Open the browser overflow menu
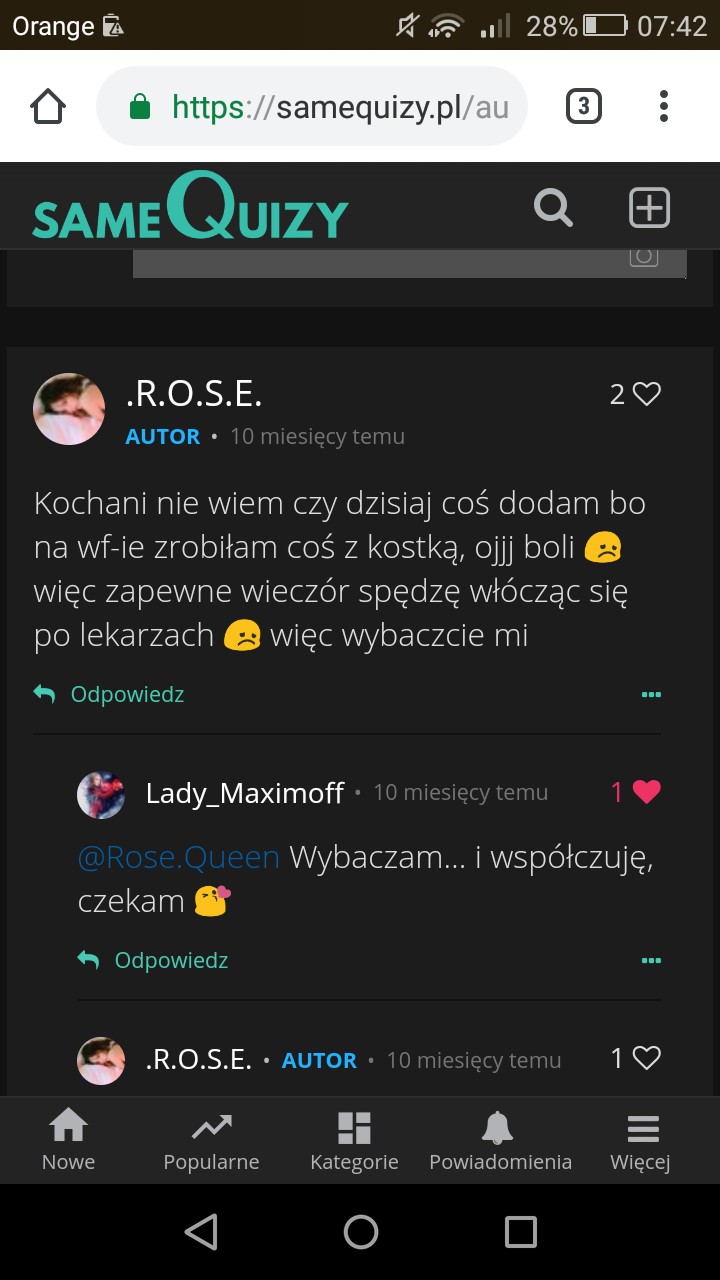 pyautogui.click(x=664, y=106)
